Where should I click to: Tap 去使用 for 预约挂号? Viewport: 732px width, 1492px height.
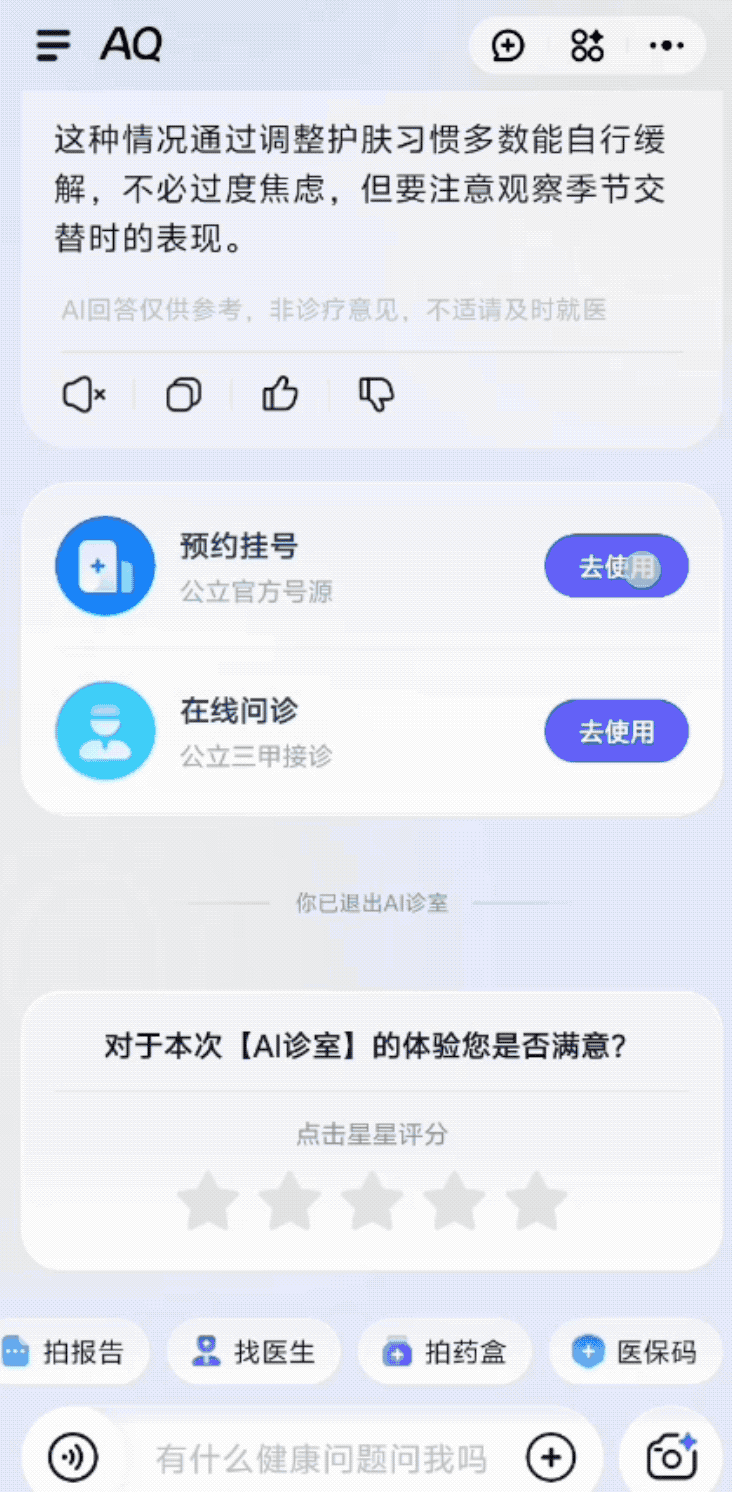click(x=616, y=566)
